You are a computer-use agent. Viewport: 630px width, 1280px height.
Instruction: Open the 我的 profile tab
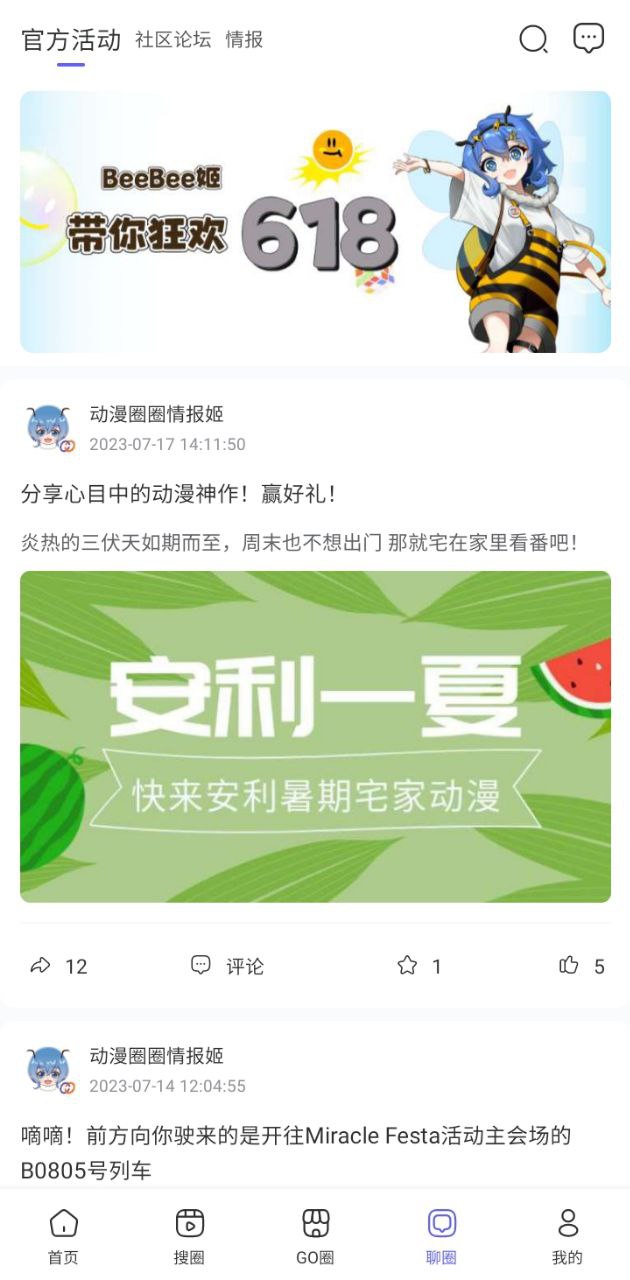(567, 1235)
